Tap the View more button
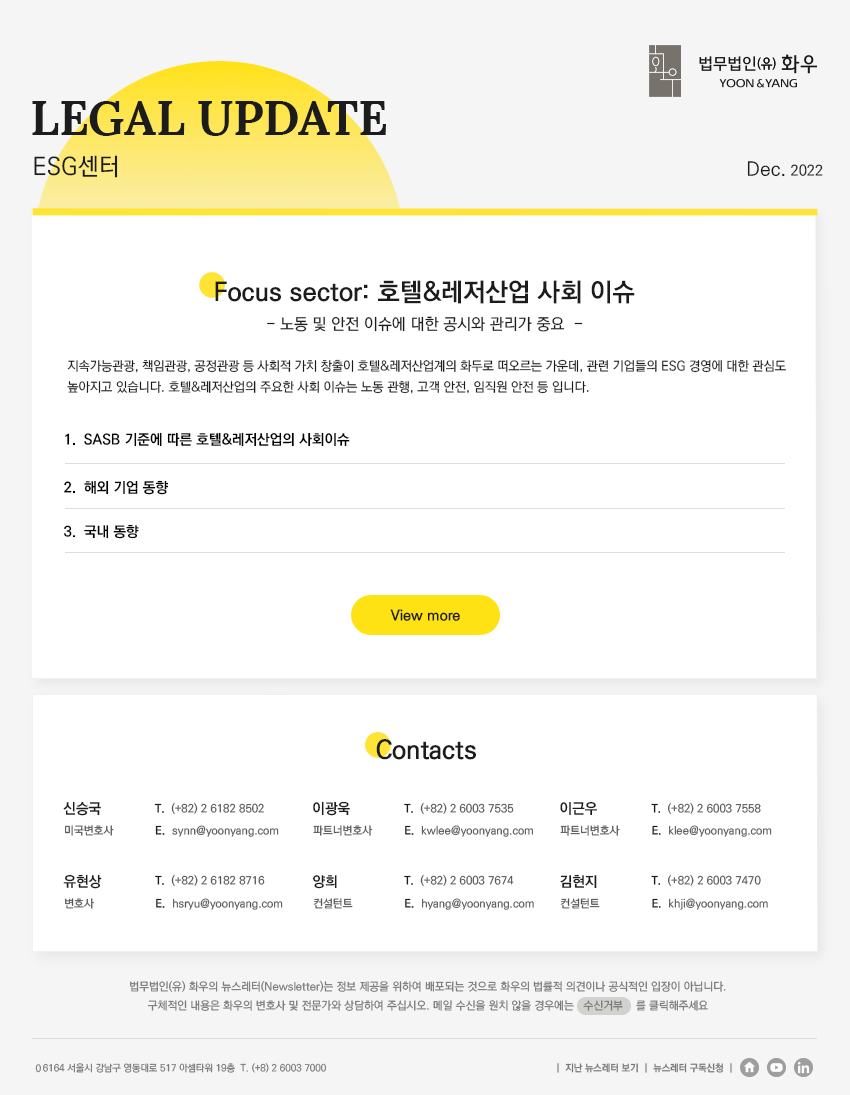 [425, 615]
